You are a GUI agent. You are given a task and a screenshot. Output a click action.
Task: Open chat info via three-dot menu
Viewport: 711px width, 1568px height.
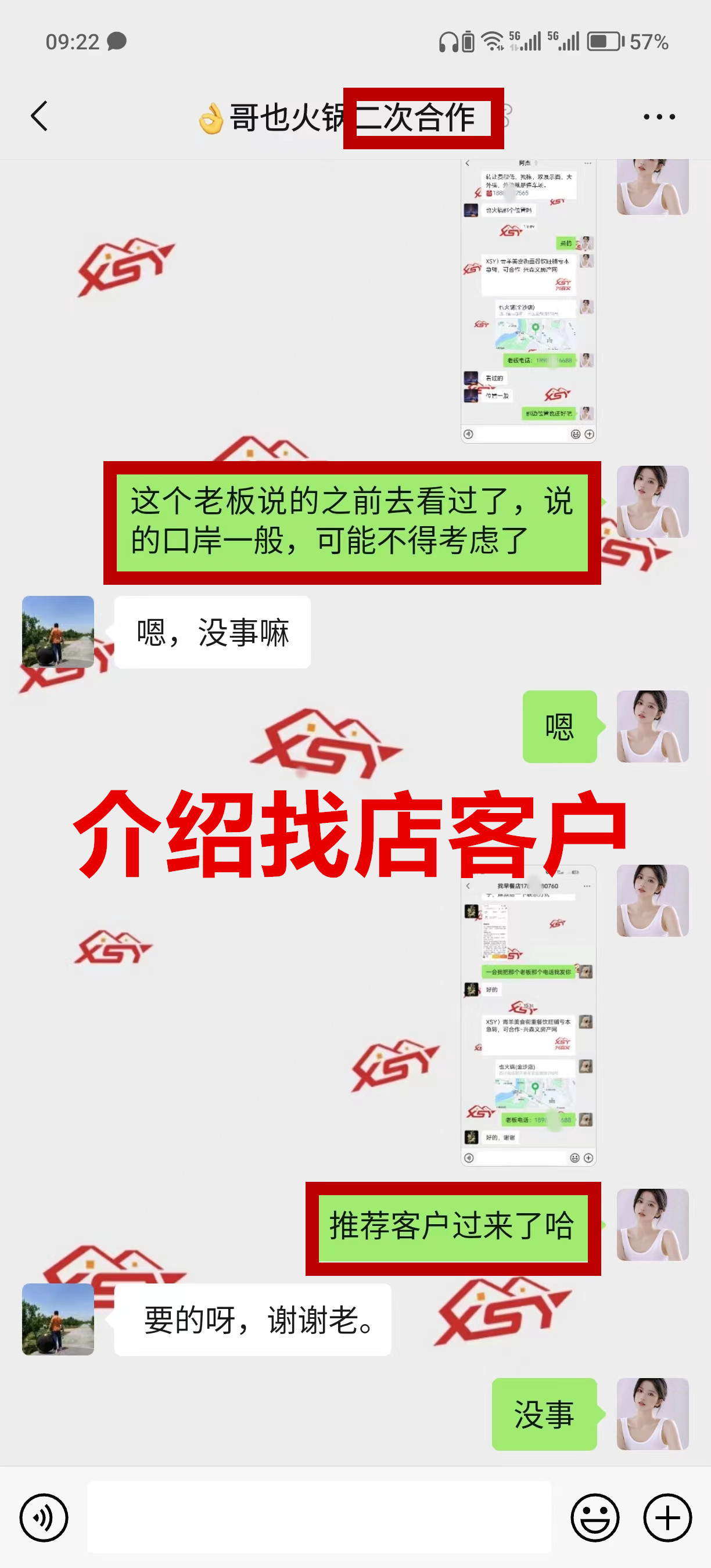(659, 116)
